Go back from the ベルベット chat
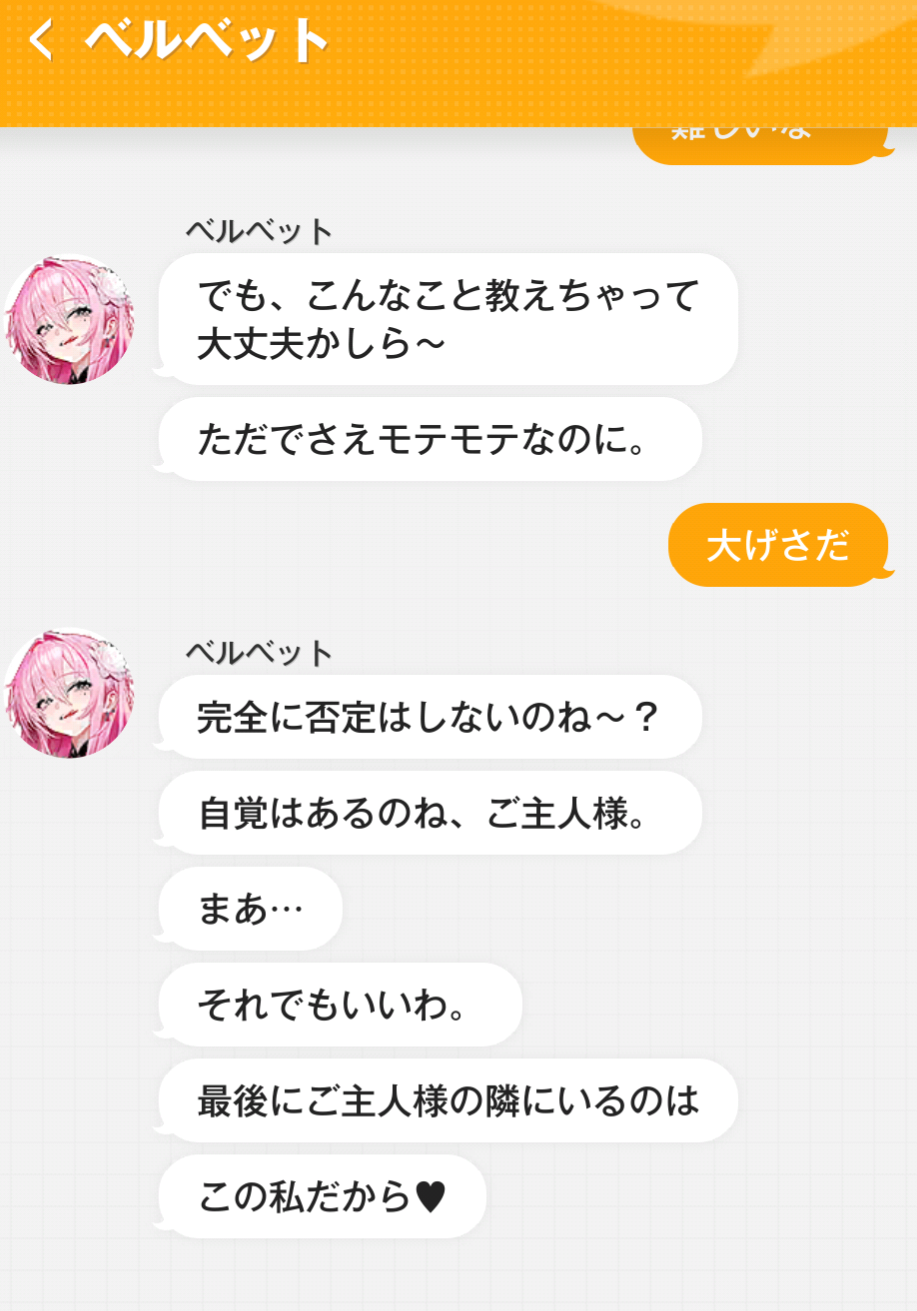 (40, 42)
